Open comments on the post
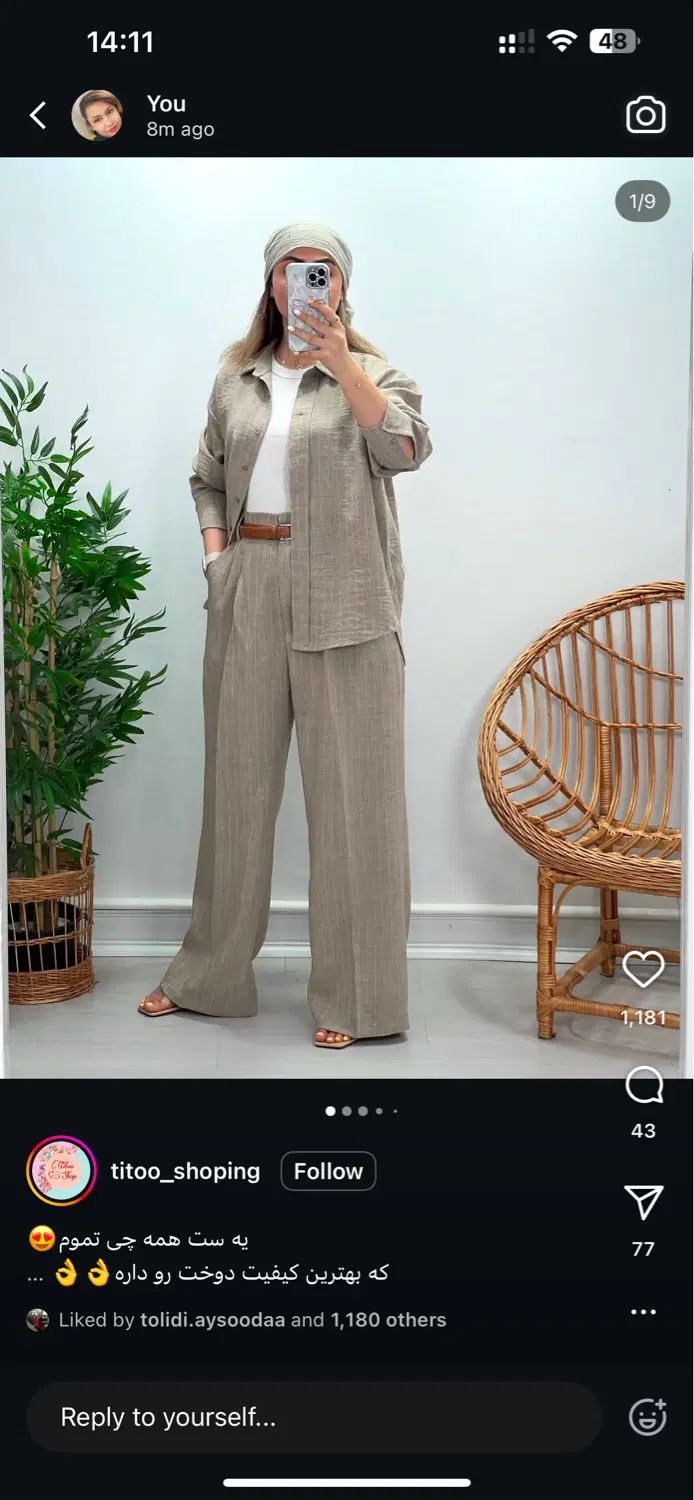The image size is (694, 1500). [643, 1085]
